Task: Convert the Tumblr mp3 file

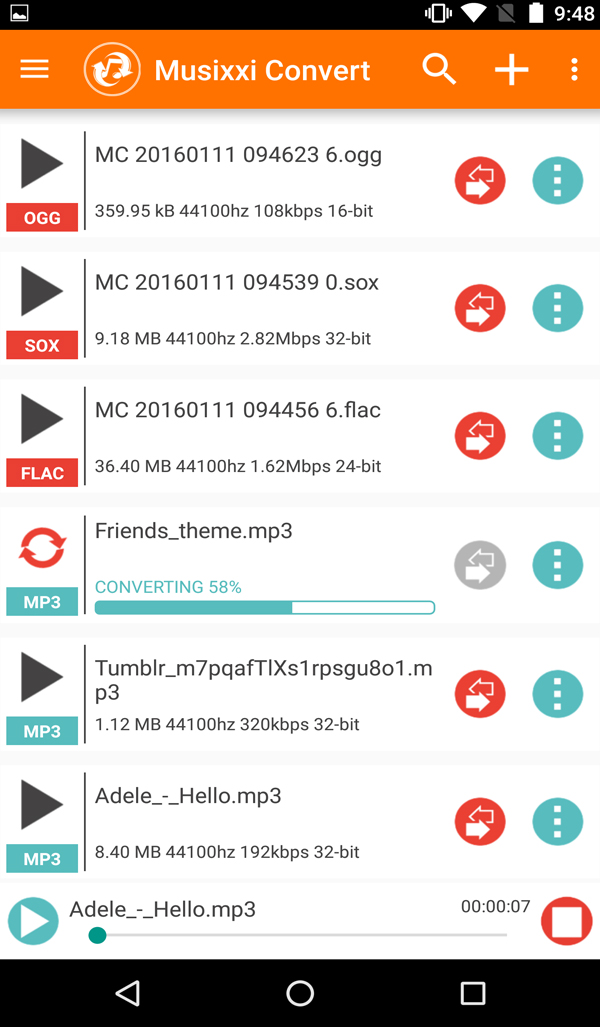Action: click(480, 694)
